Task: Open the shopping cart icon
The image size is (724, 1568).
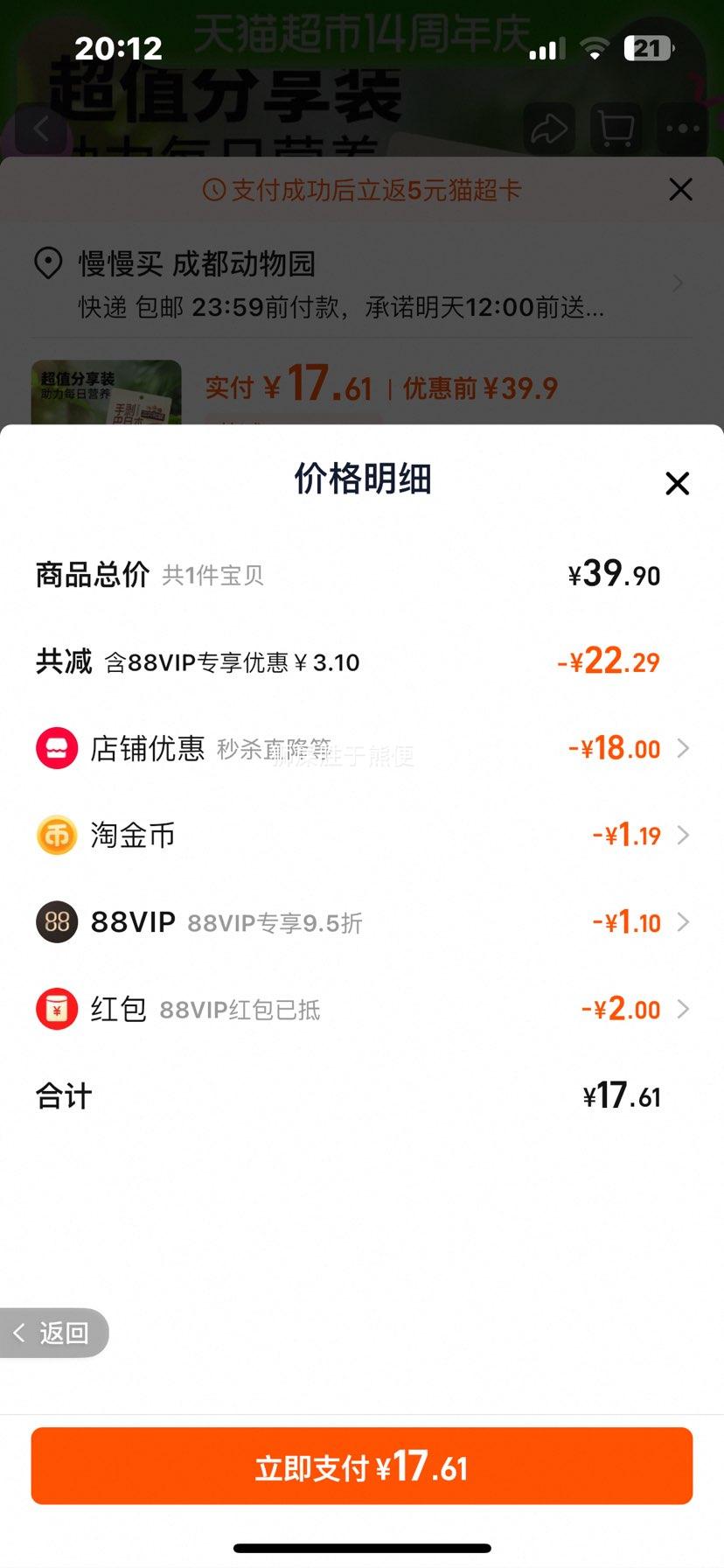Action: tap(616, 128)
